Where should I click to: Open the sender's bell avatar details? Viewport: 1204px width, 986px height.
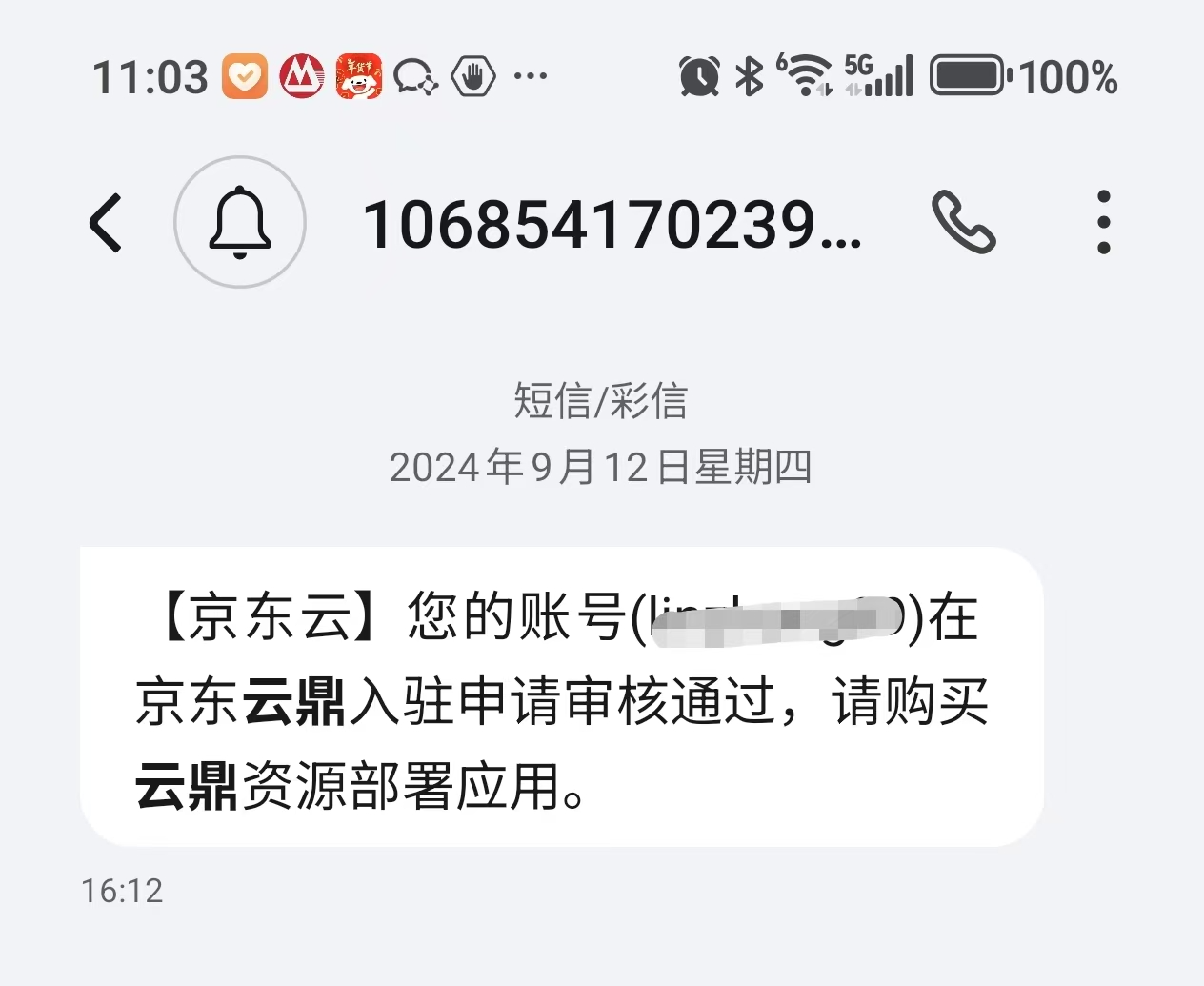click(240, 222)
